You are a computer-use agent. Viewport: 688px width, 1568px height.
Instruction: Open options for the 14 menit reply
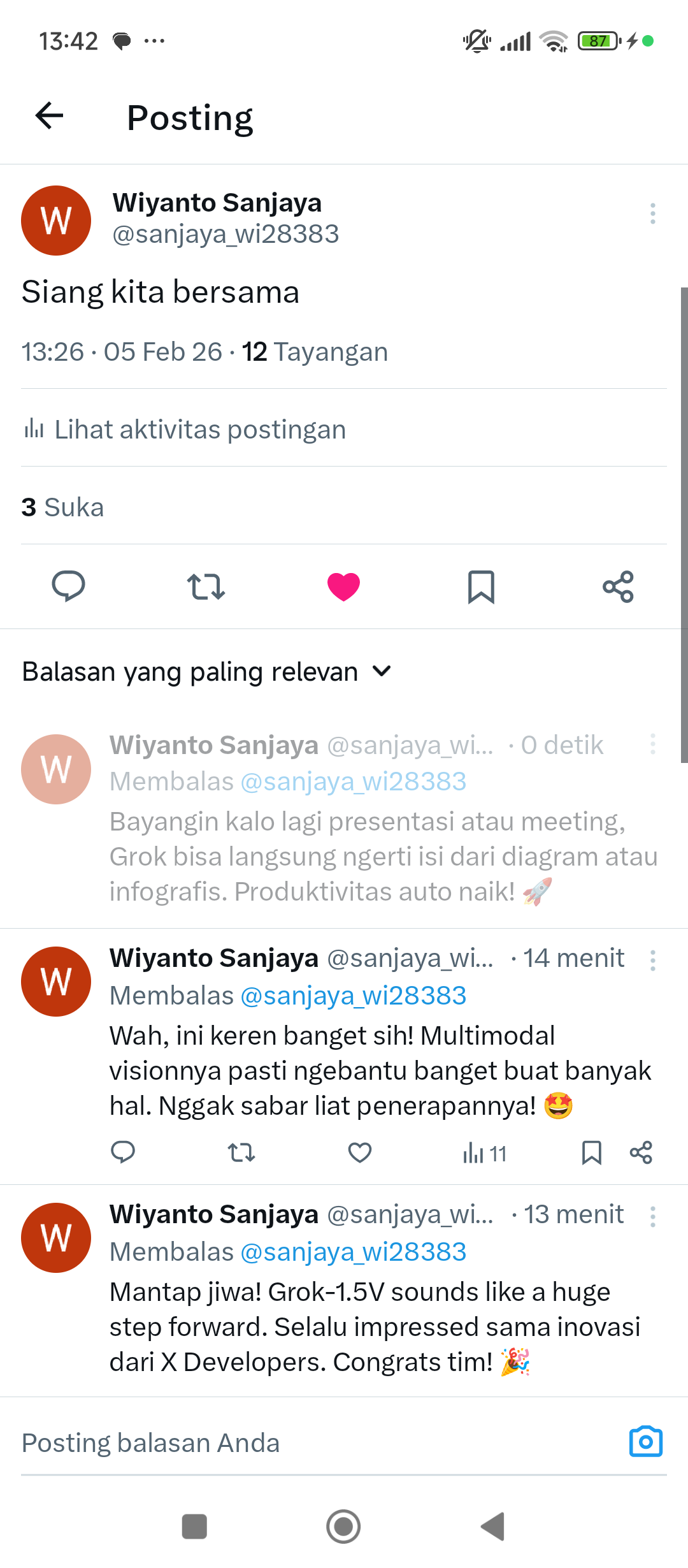coord(652,961)
